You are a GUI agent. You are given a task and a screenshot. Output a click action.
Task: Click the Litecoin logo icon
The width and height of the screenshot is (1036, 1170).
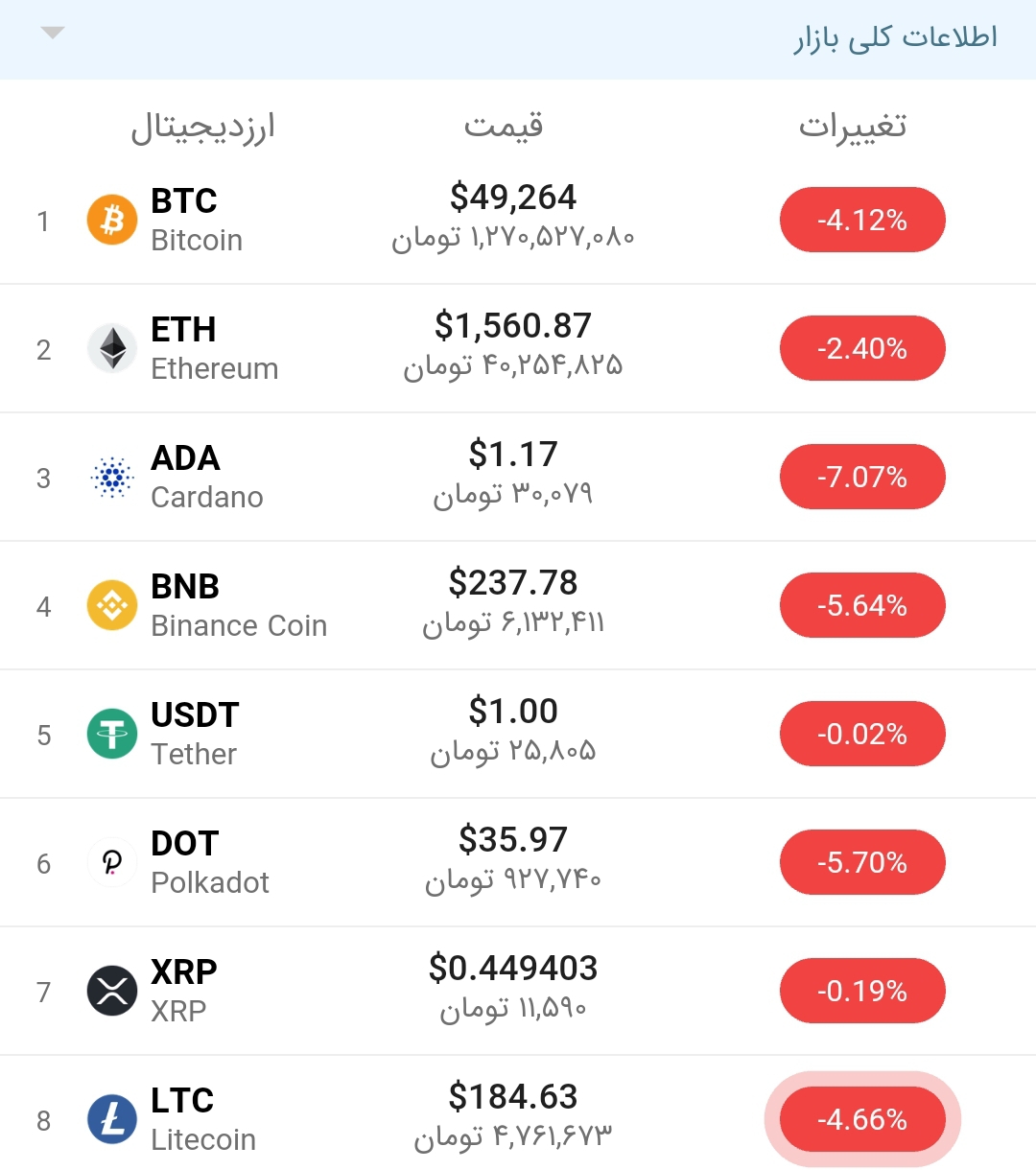[x=111, y=1119]
